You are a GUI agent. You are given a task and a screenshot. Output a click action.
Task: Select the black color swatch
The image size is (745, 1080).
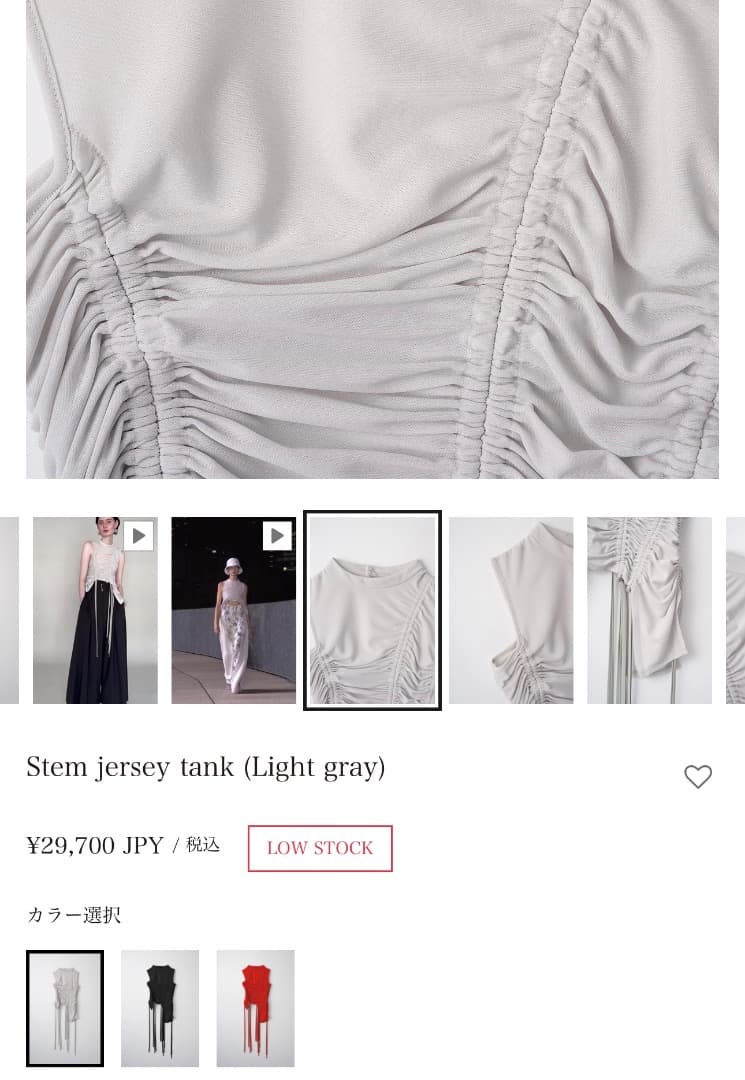pyautogui.click(x=160, y=1008)
